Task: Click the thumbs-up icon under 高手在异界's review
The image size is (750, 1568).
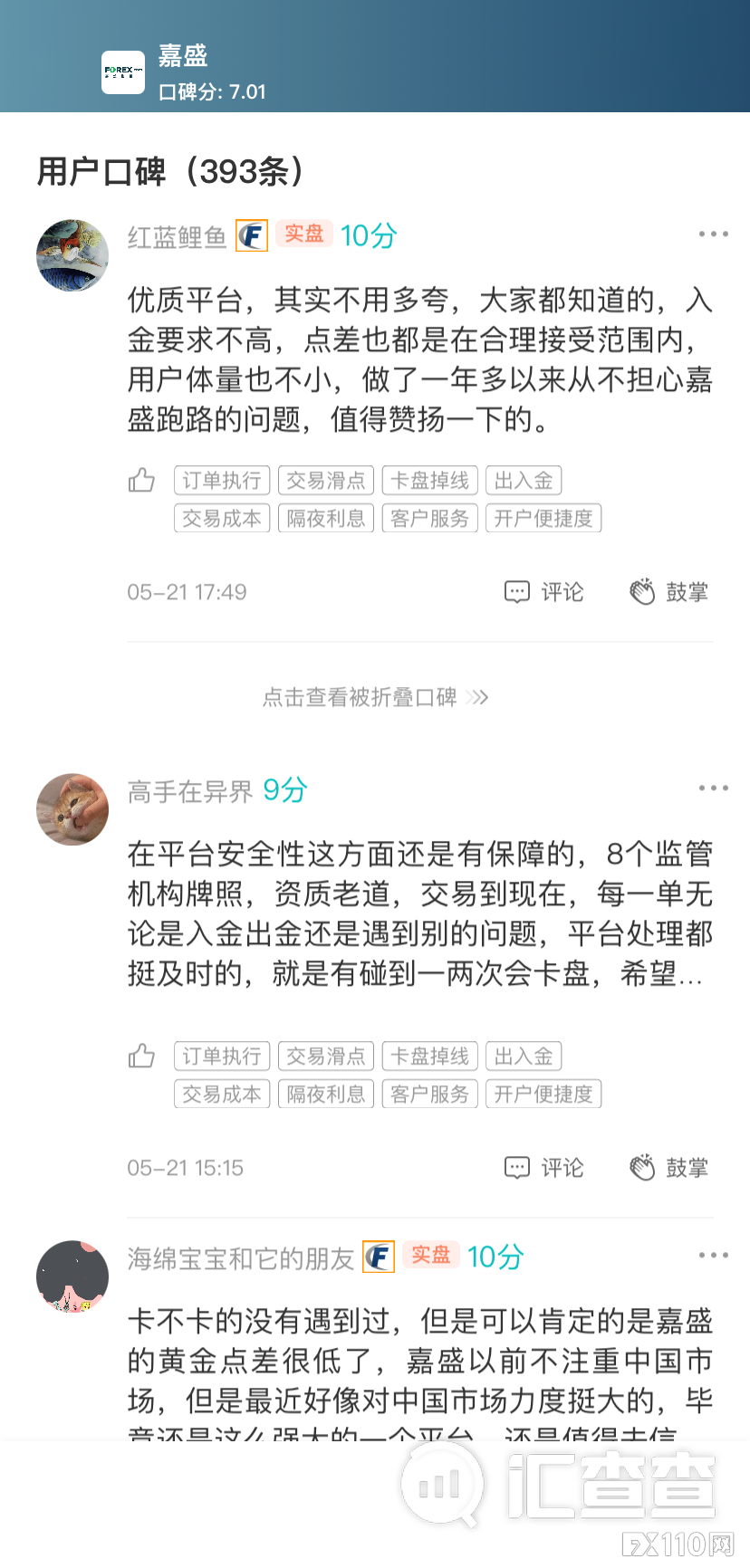Action: pyautogui.click(x=141, y=1056)
